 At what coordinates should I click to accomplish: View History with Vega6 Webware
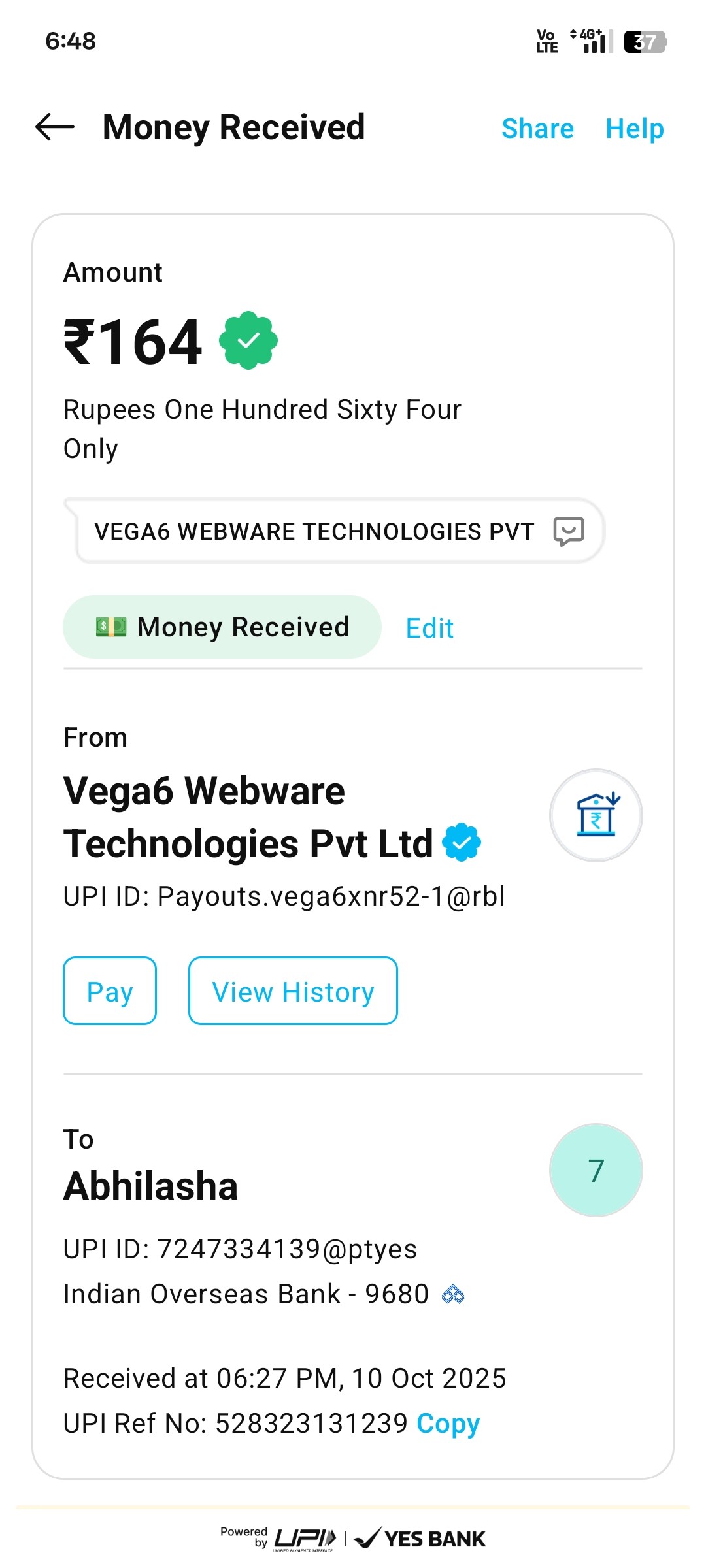pos(293,991)
